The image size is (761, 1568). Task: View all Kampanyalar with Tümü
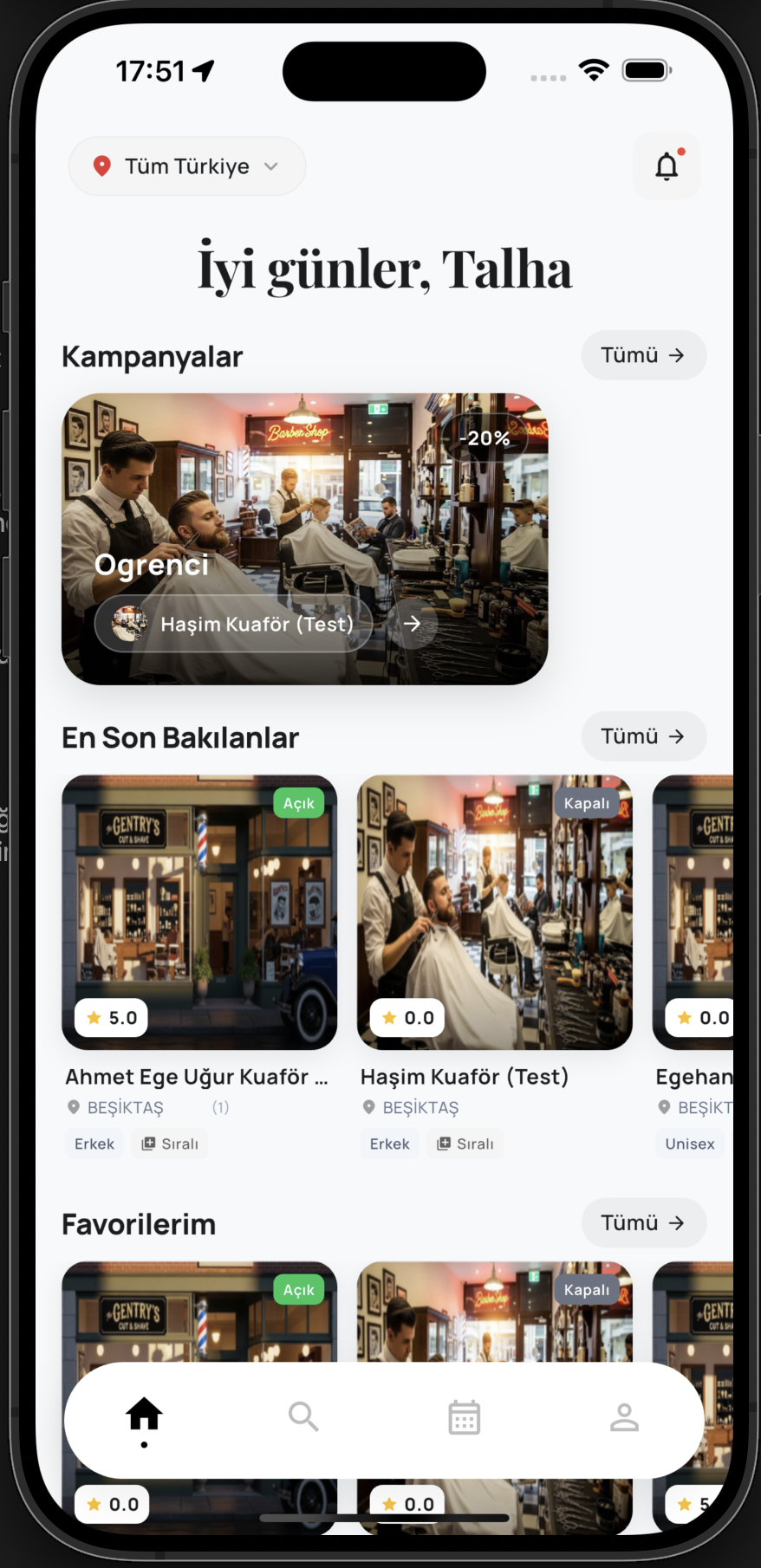pos(643,355)
